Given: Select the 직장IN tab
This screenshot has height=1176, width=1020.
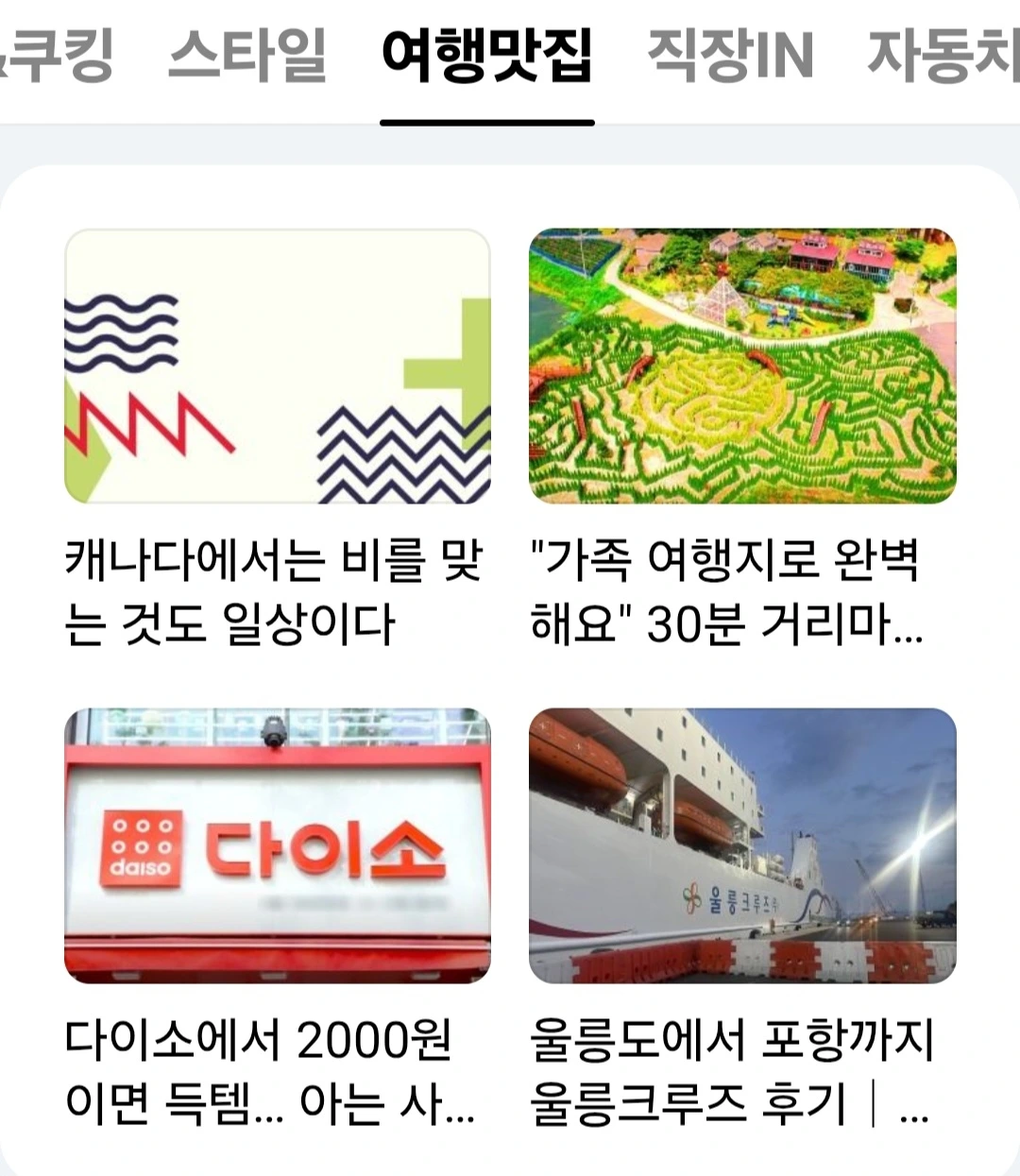Looking at the screenshot, I should point(730,55).
